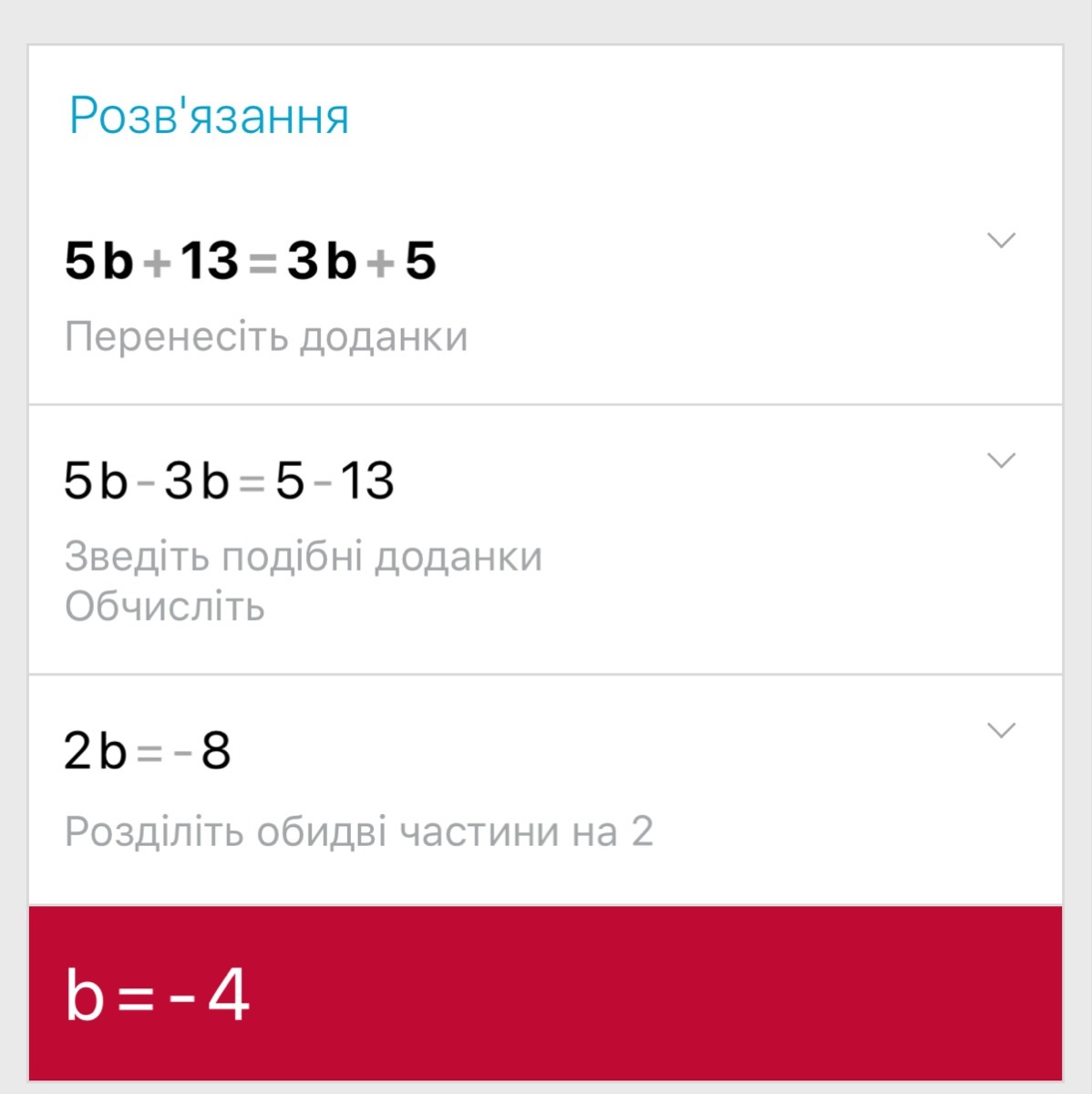
Task: Expand the step 5b-3b=5-13
Action: click(x=1001, y=460)
